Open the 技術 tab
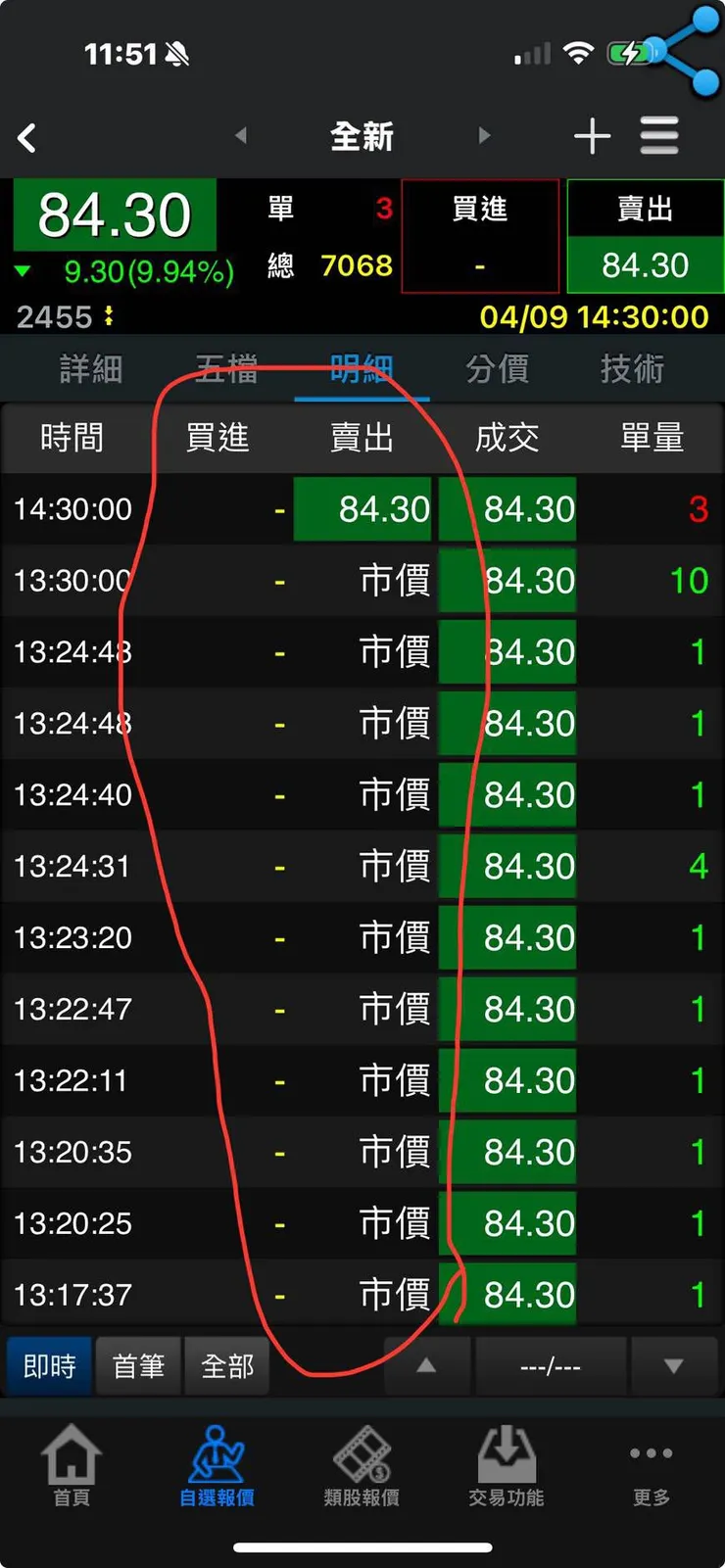This screenshot has height=1568, width=725. (632, 369)
